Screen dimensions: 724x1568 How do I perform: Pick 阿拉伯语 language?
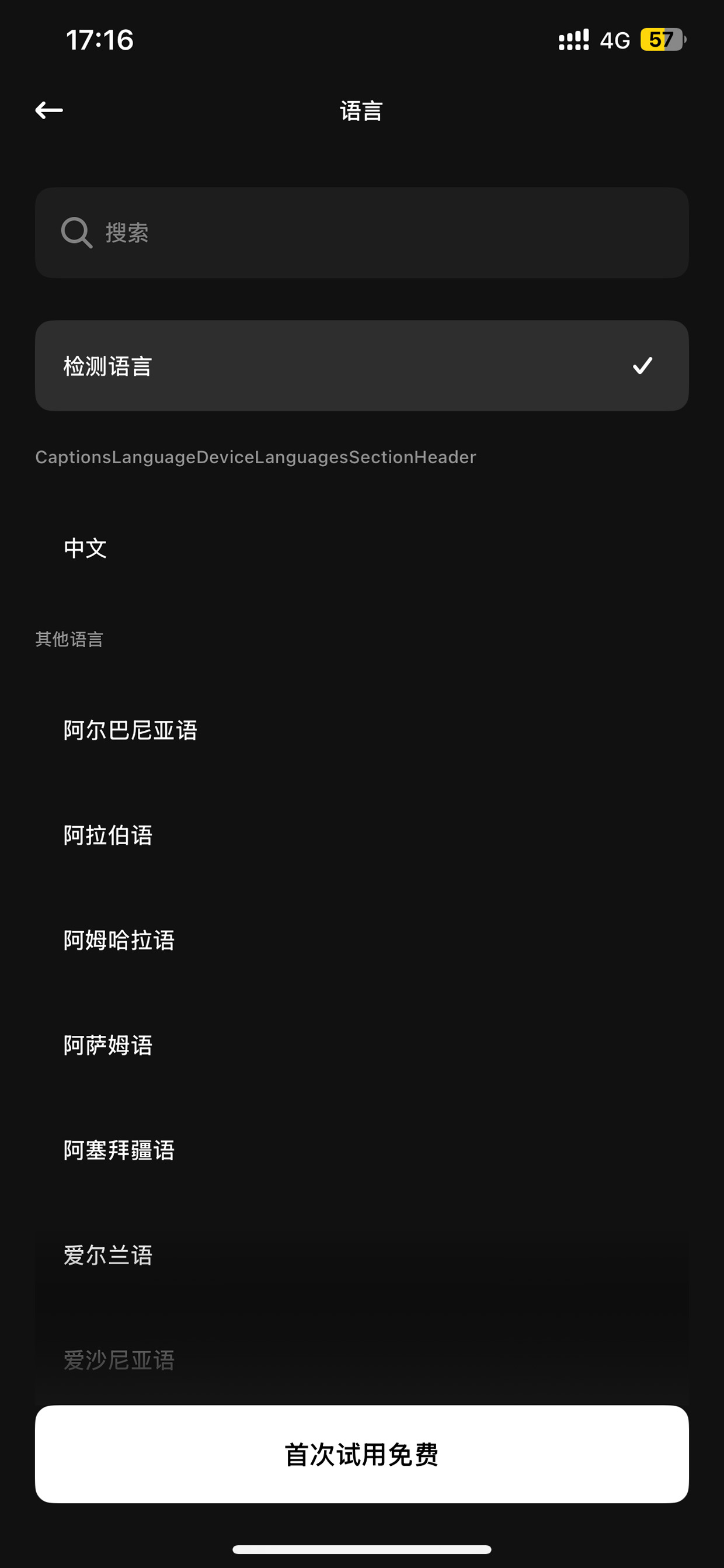click(x=362, y=835)
